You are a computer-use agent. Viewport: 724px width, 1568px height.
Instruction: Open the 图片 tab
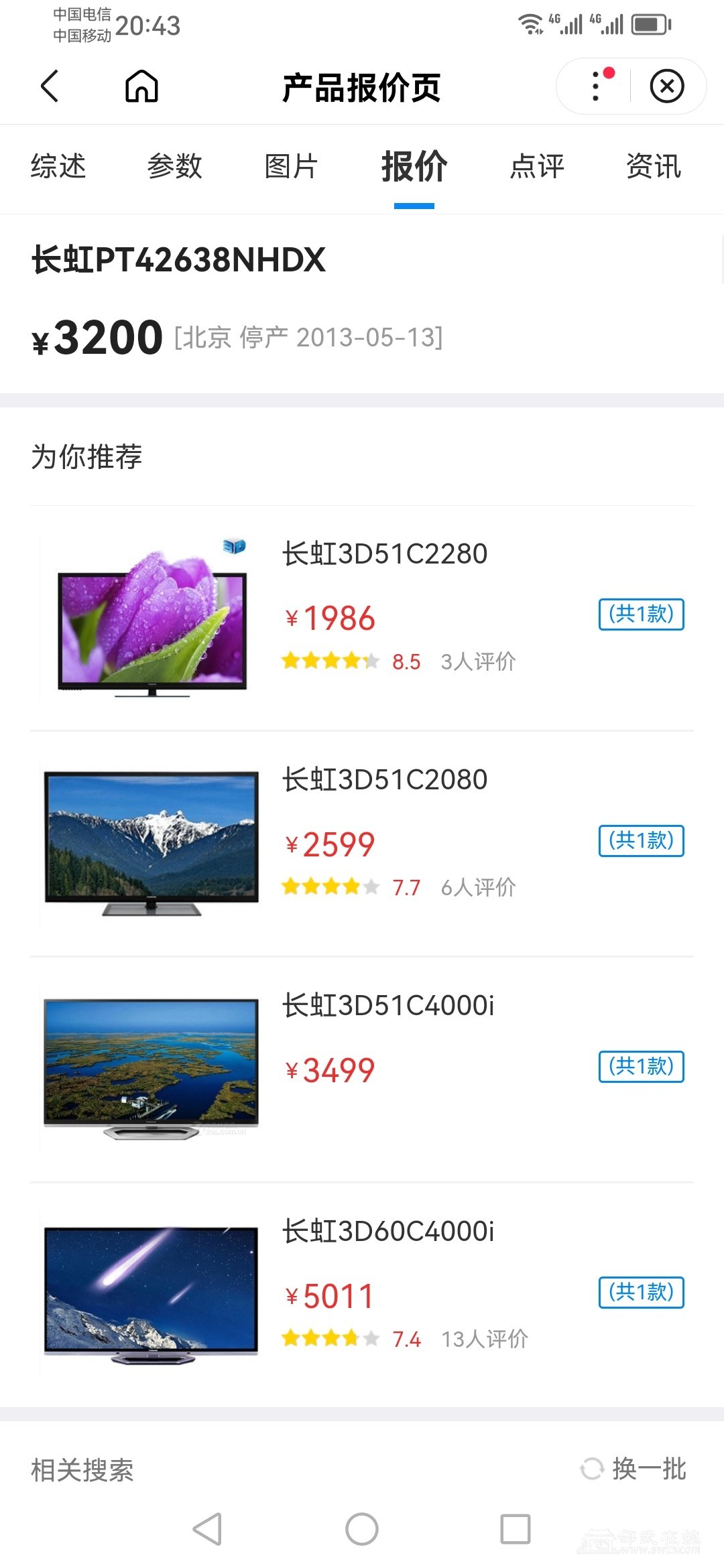point(291,166)
